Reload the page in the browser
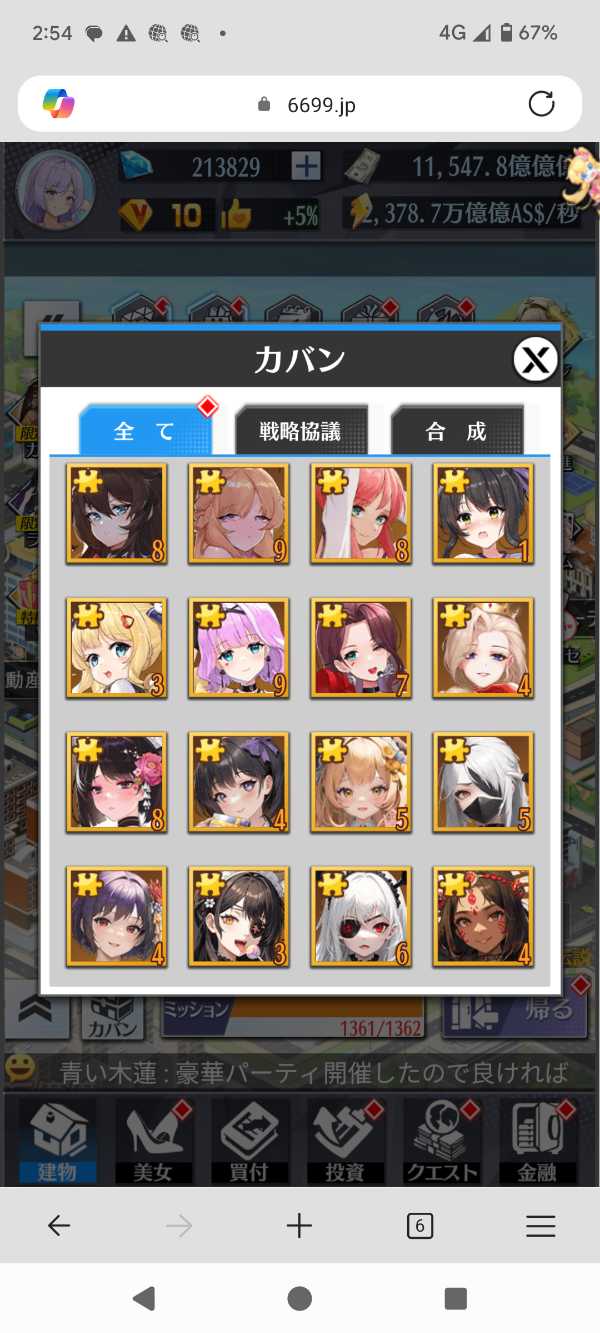 (541, 104)
